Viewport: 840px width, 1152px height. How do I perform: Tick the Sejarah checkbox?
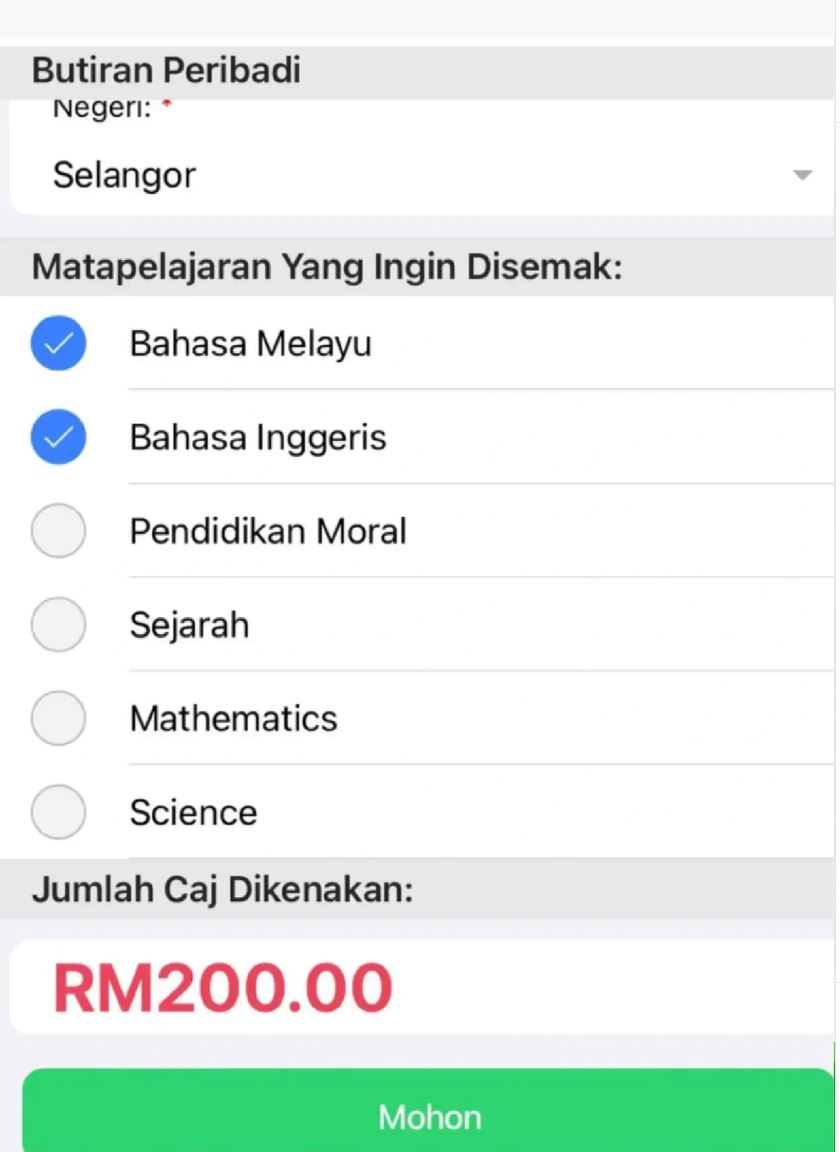[58, 625]
